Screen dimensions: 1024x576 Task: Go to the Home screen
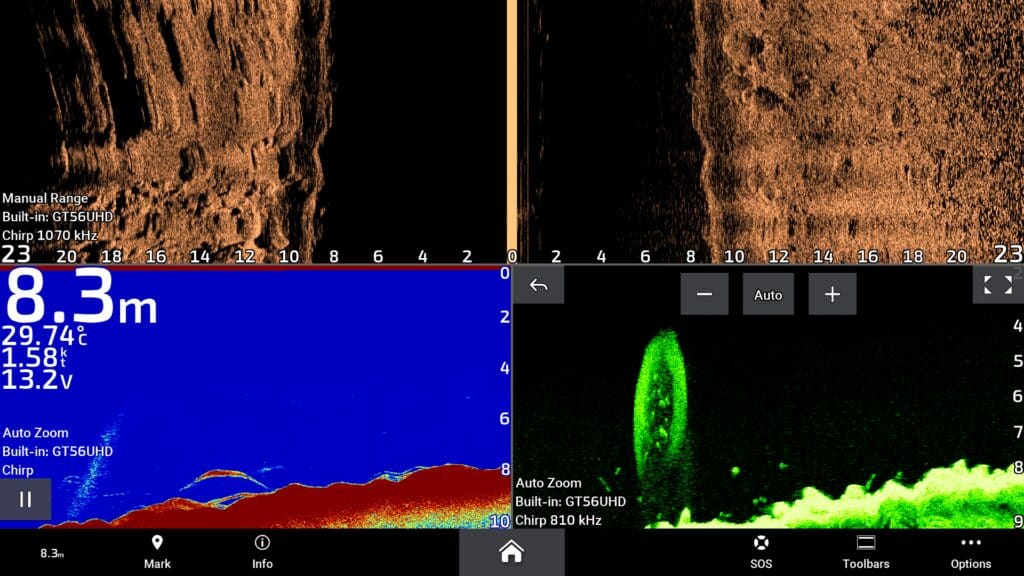[x=511, y=551]
